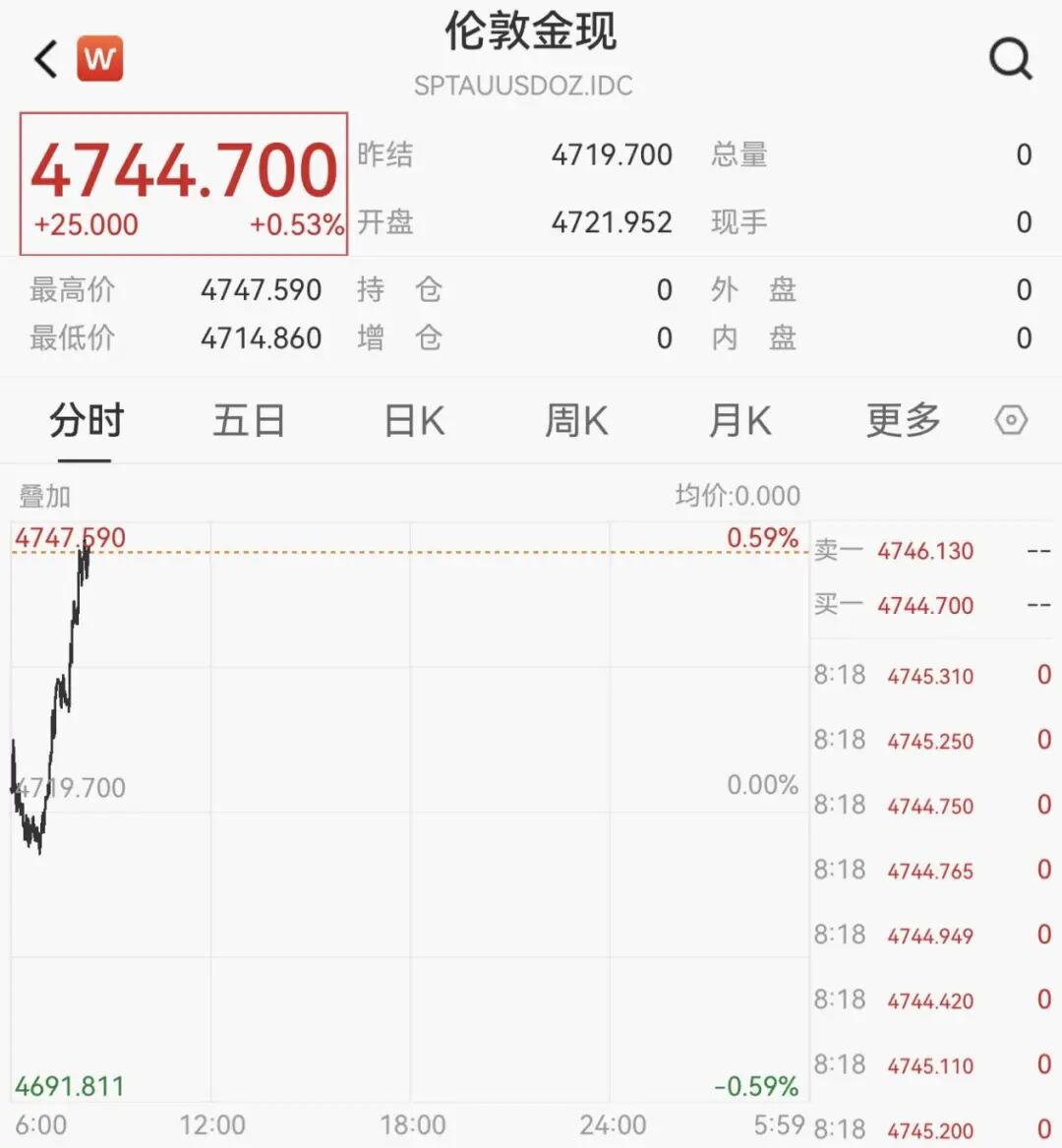Expand the 更多 chart options menu
Viewport: 1062px width, 1148px height.
[x=900, y=420]
